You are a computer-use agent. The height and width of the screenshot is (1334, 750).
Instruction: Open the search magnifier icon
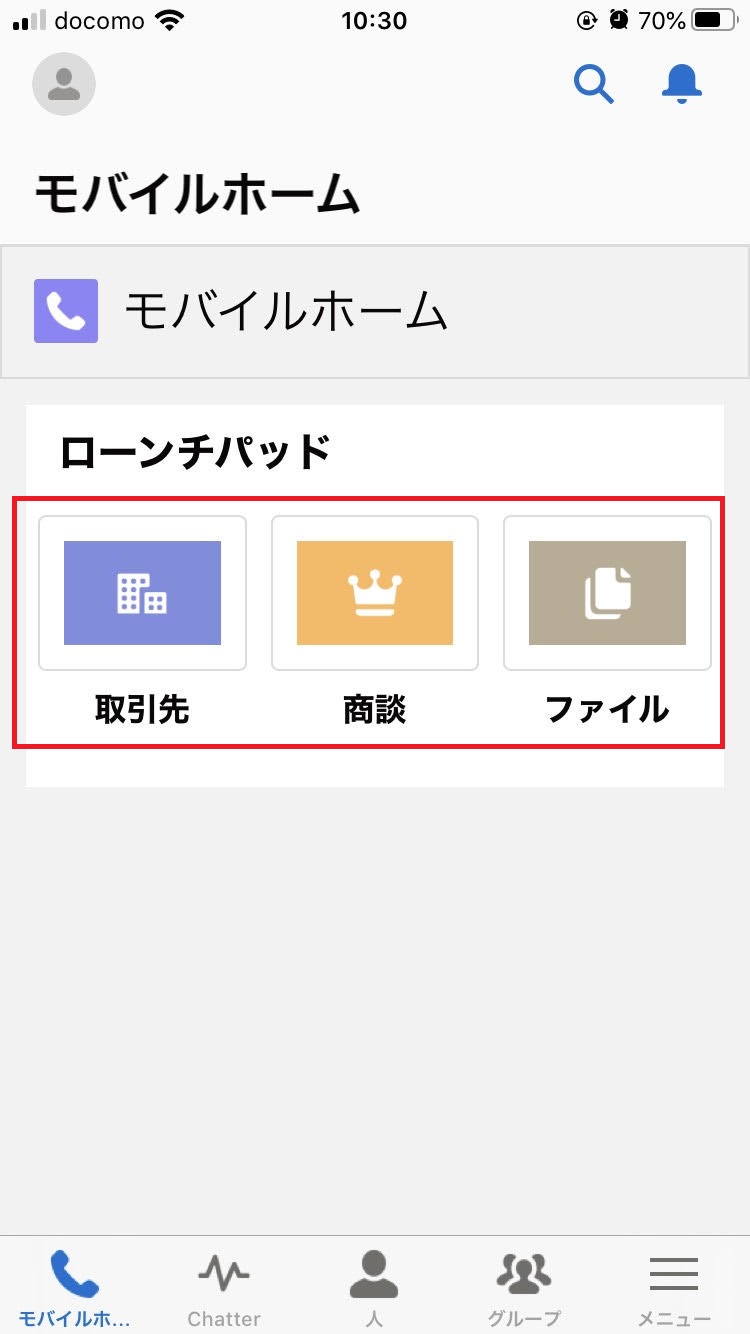593,84
